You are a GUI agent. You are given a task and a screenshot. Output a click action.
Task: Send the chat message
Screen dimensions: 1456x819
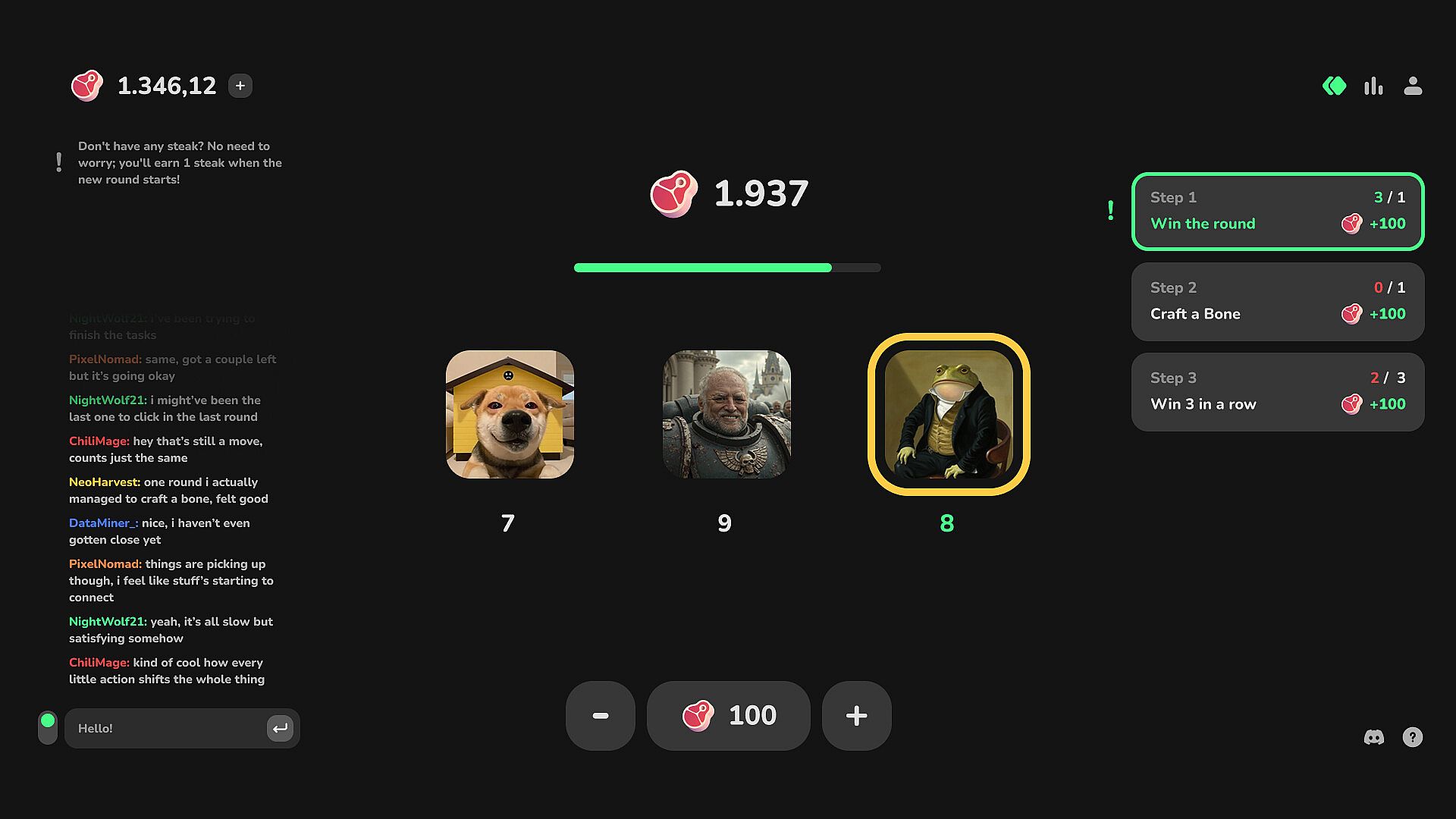click(280, 729)
